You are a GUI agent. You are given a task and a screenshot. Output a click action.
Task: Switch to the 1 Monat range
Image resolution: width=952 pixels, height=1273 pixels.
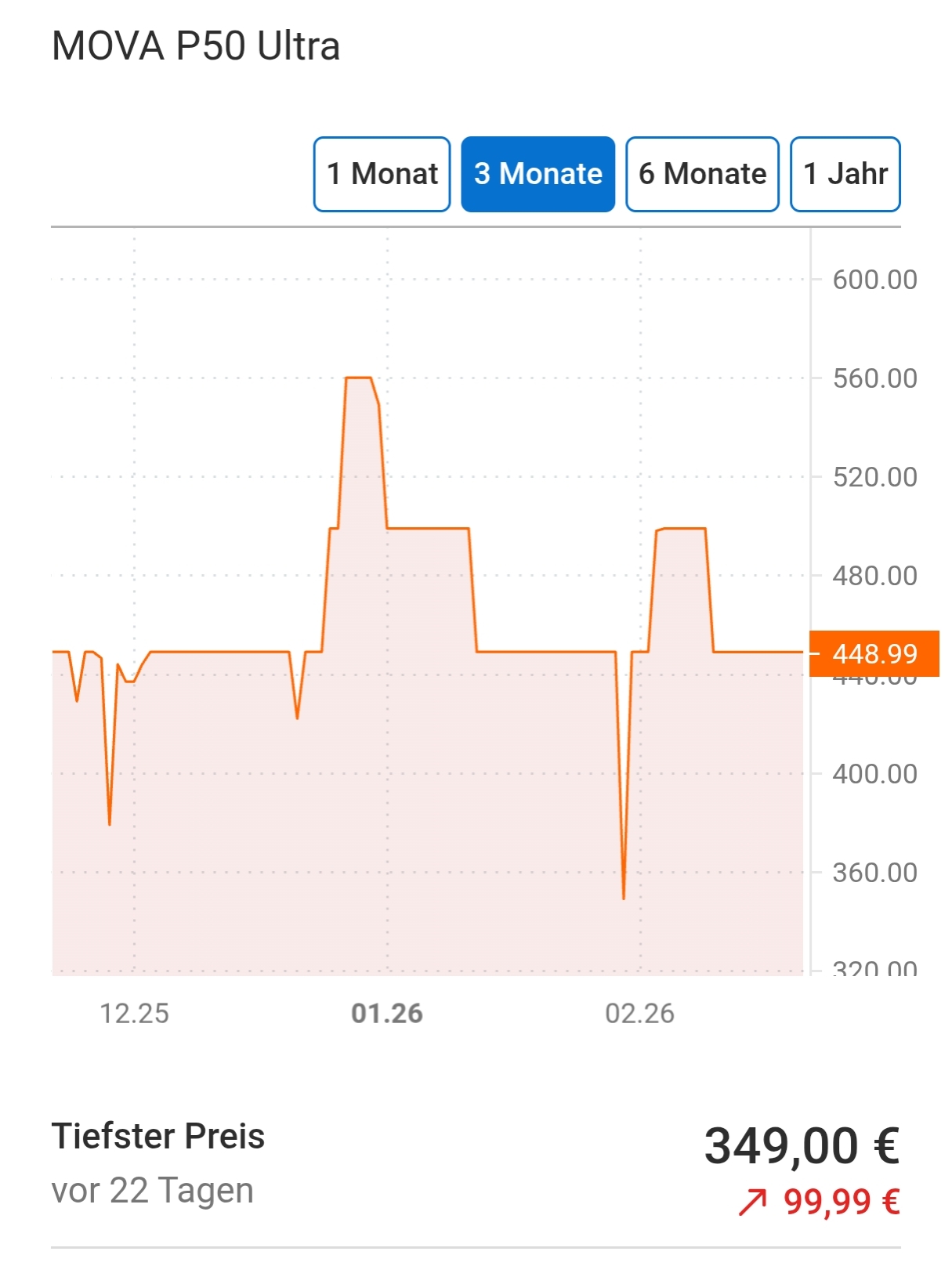click(382, 174)
